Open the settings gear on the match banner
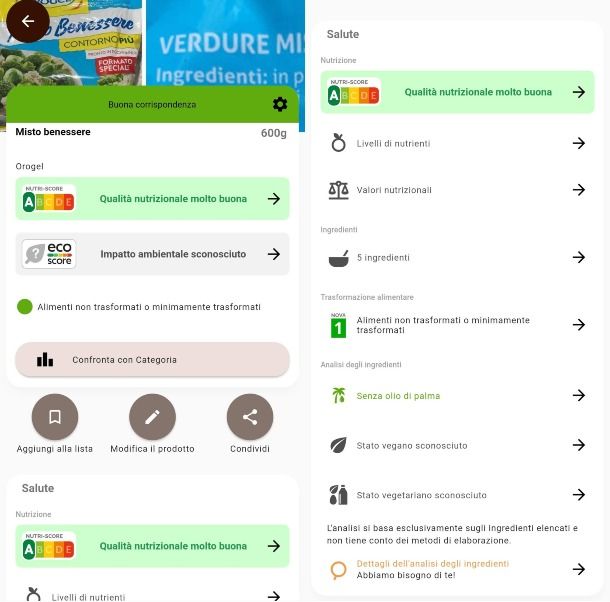This screenshot has height=602, width=610. pos(280,104)
